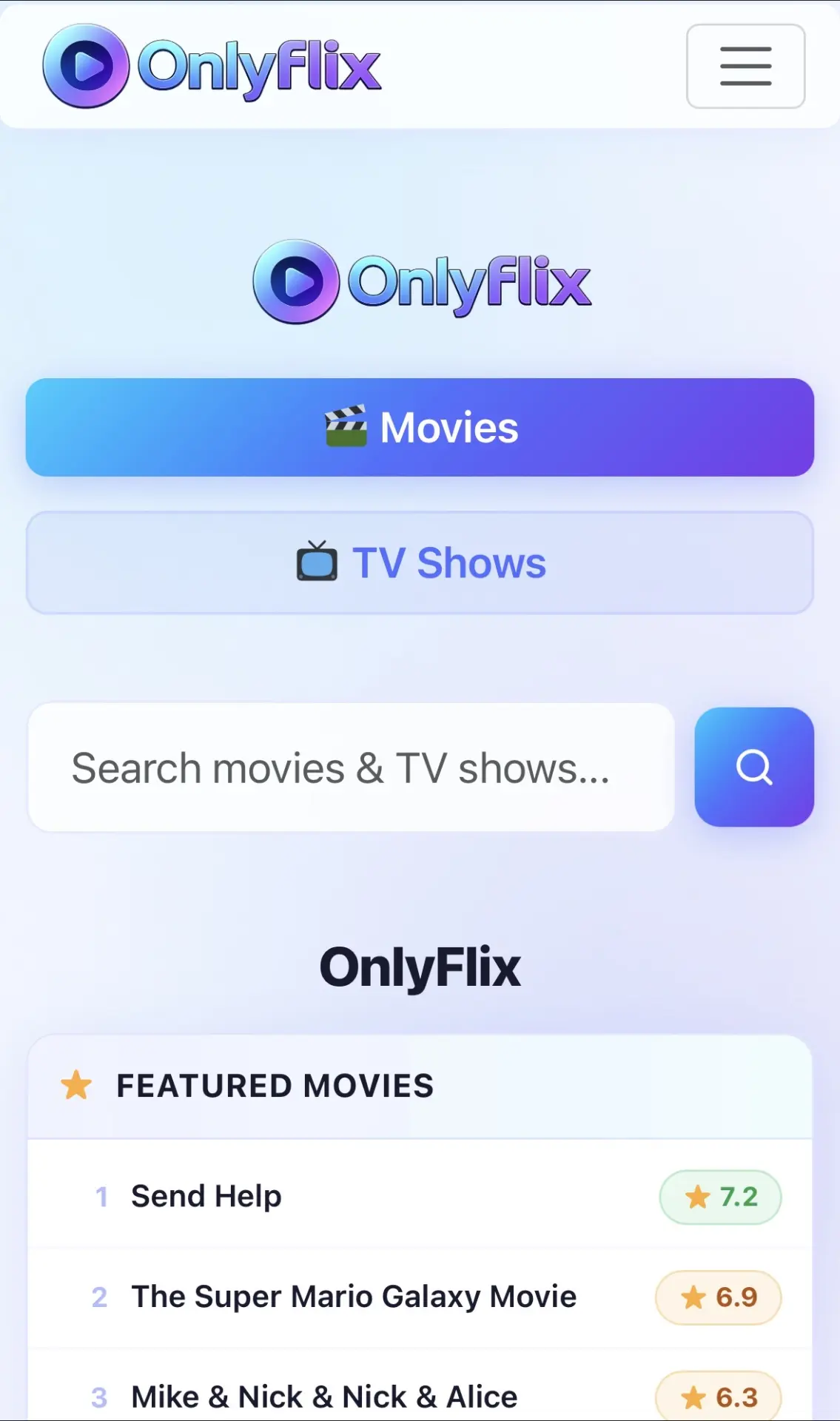Image resolution: width=840 pixels, height=1421 pixels.
Task: Select the Movies button
Action: click(420, 427)
